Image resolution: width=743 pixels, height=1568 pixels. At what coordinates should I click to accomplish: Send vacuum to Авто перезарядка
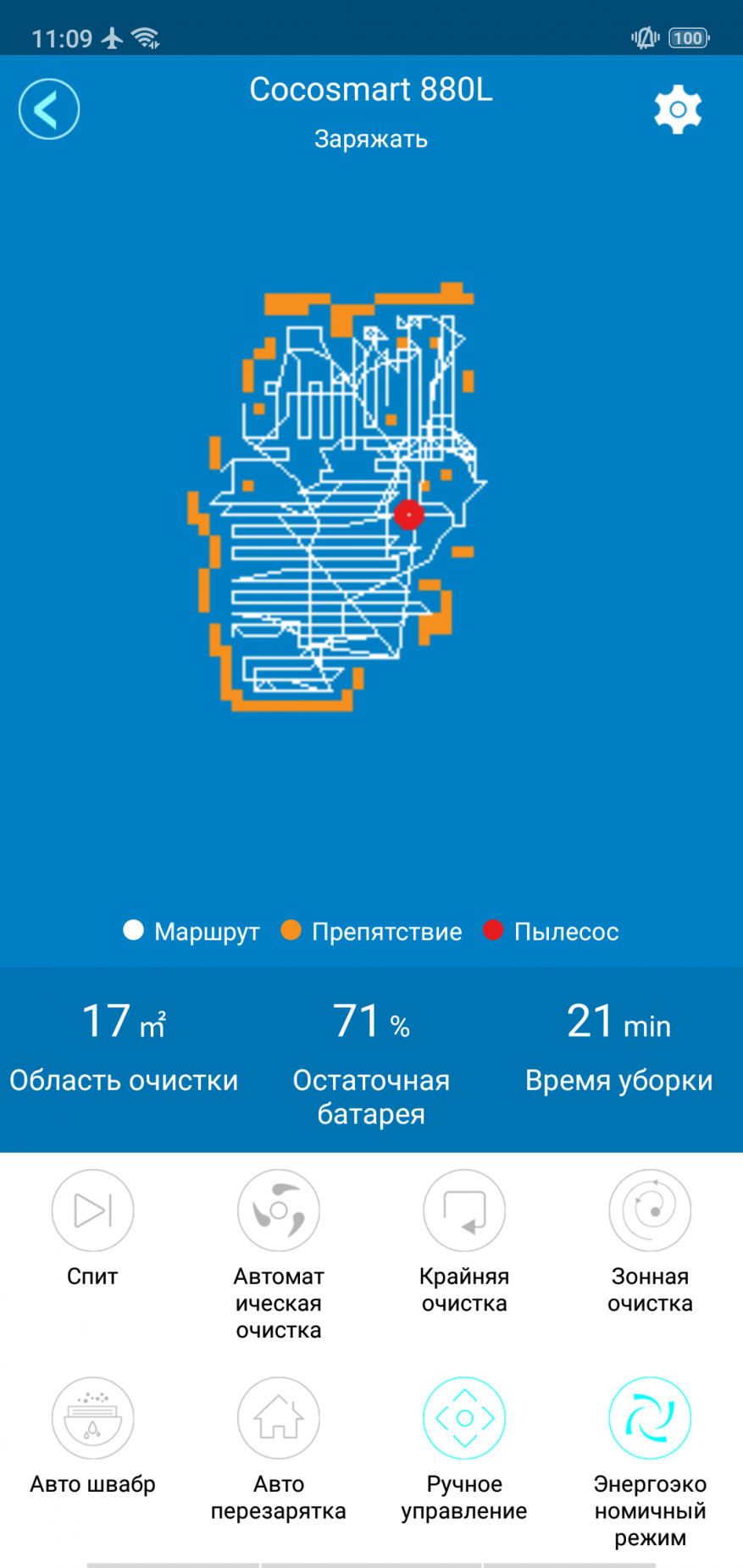278,1418
